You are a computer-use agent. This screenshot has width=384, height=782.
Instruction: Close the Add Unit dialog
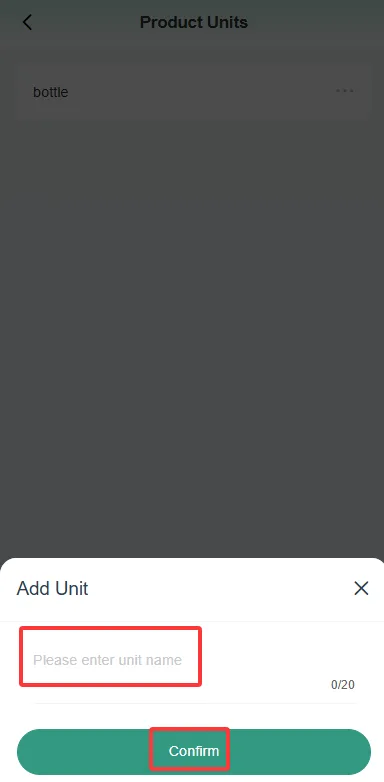tap(361, 588)
